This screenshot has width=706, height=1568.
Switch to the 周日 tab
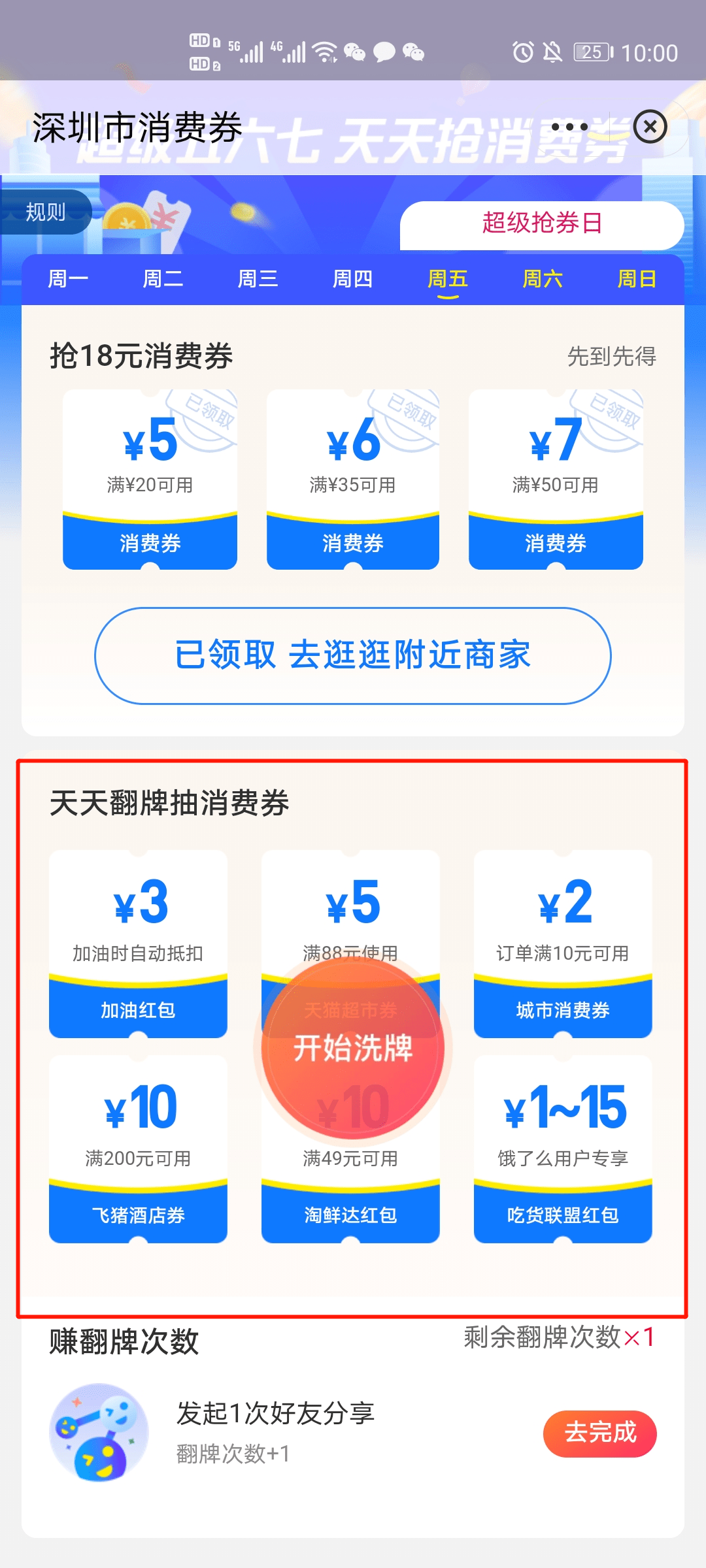637,280
